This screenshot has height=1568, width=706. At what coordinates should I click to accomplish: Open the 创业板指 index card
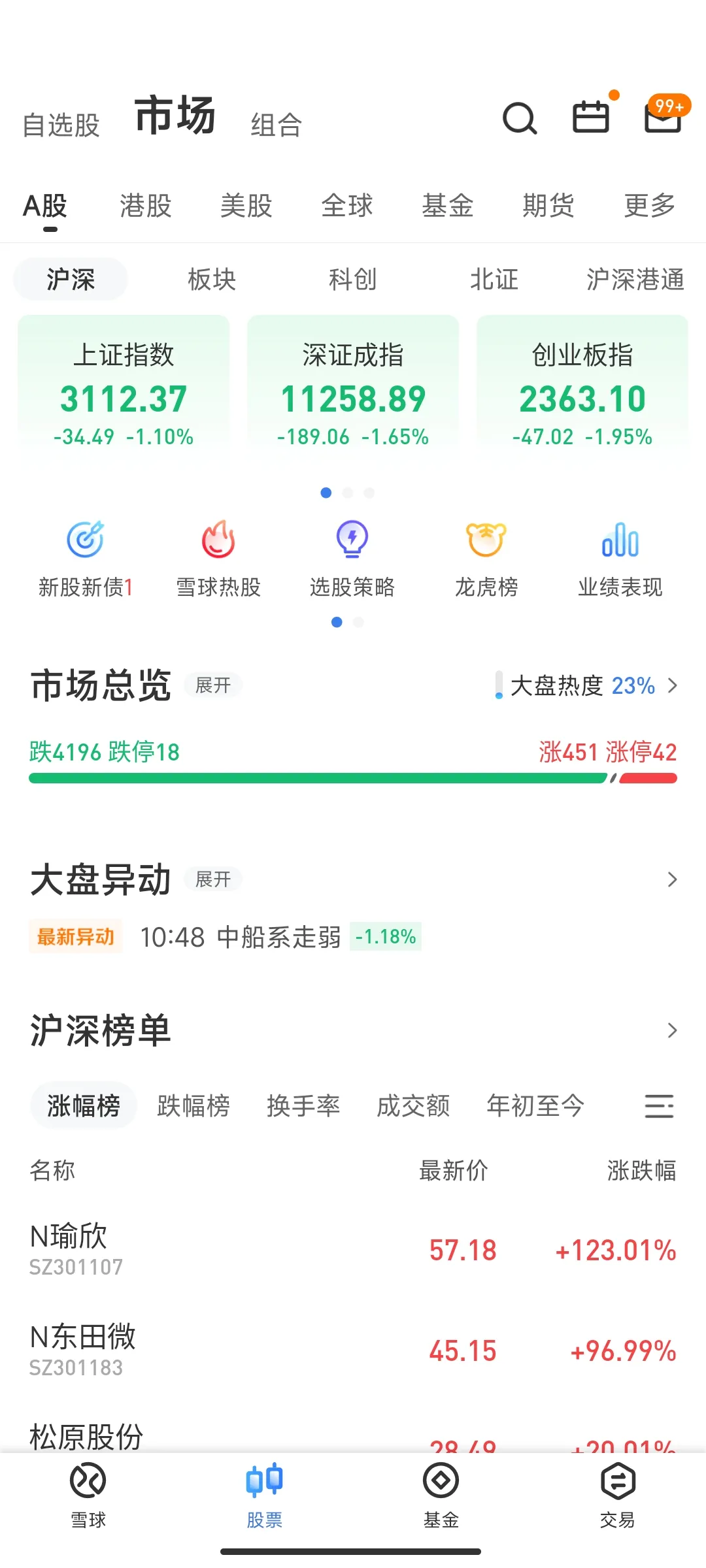click(582, 392)
